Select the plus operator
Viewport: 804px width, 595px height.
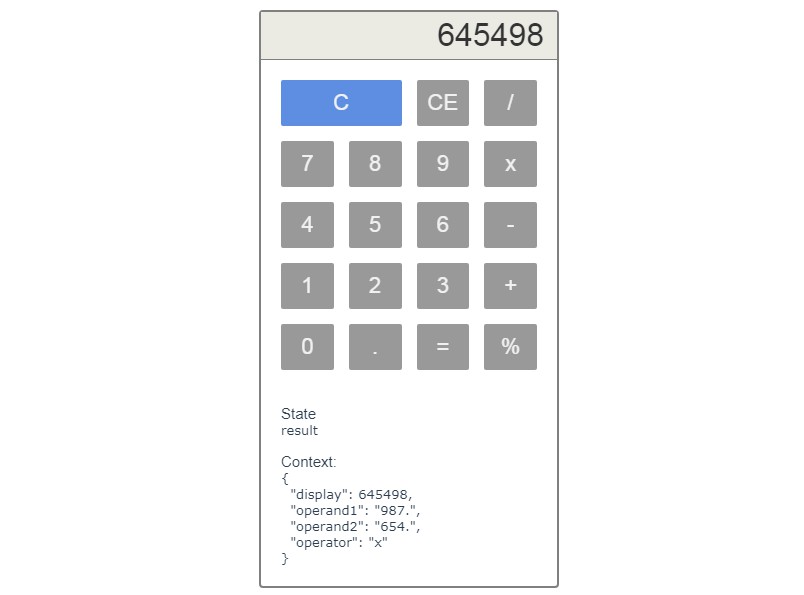(510, 286)
